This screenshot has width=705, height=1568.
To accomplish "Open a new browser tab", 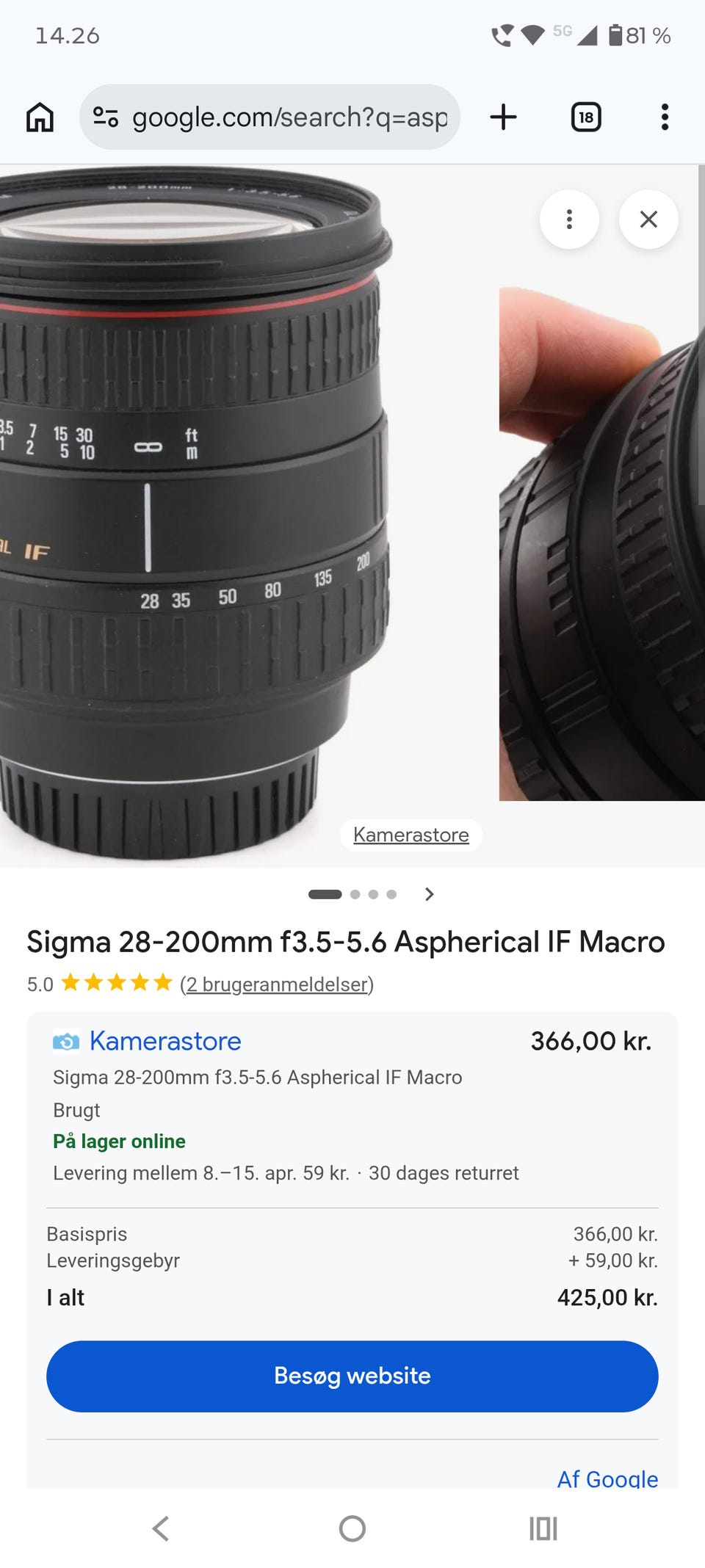I will point(504,117).
